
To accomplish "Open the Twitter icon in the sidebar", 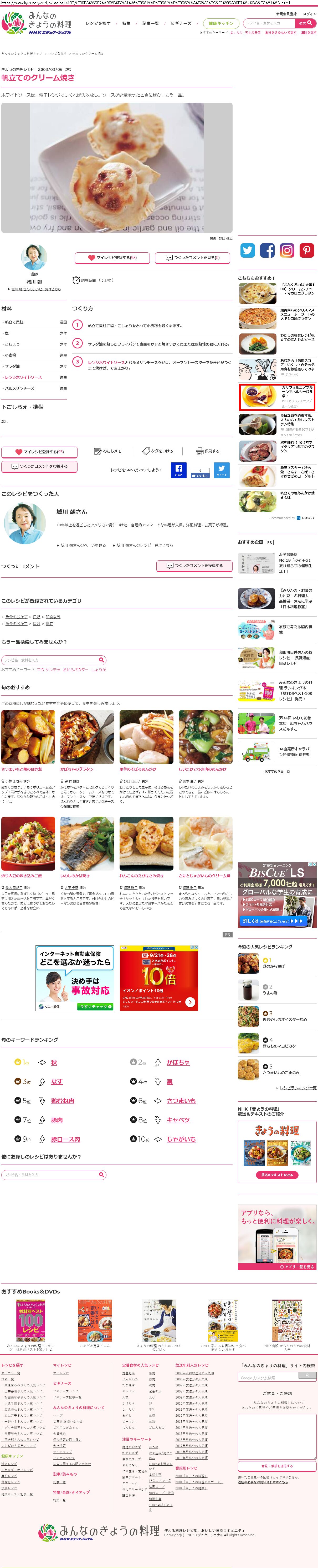I will pos(248,250).
